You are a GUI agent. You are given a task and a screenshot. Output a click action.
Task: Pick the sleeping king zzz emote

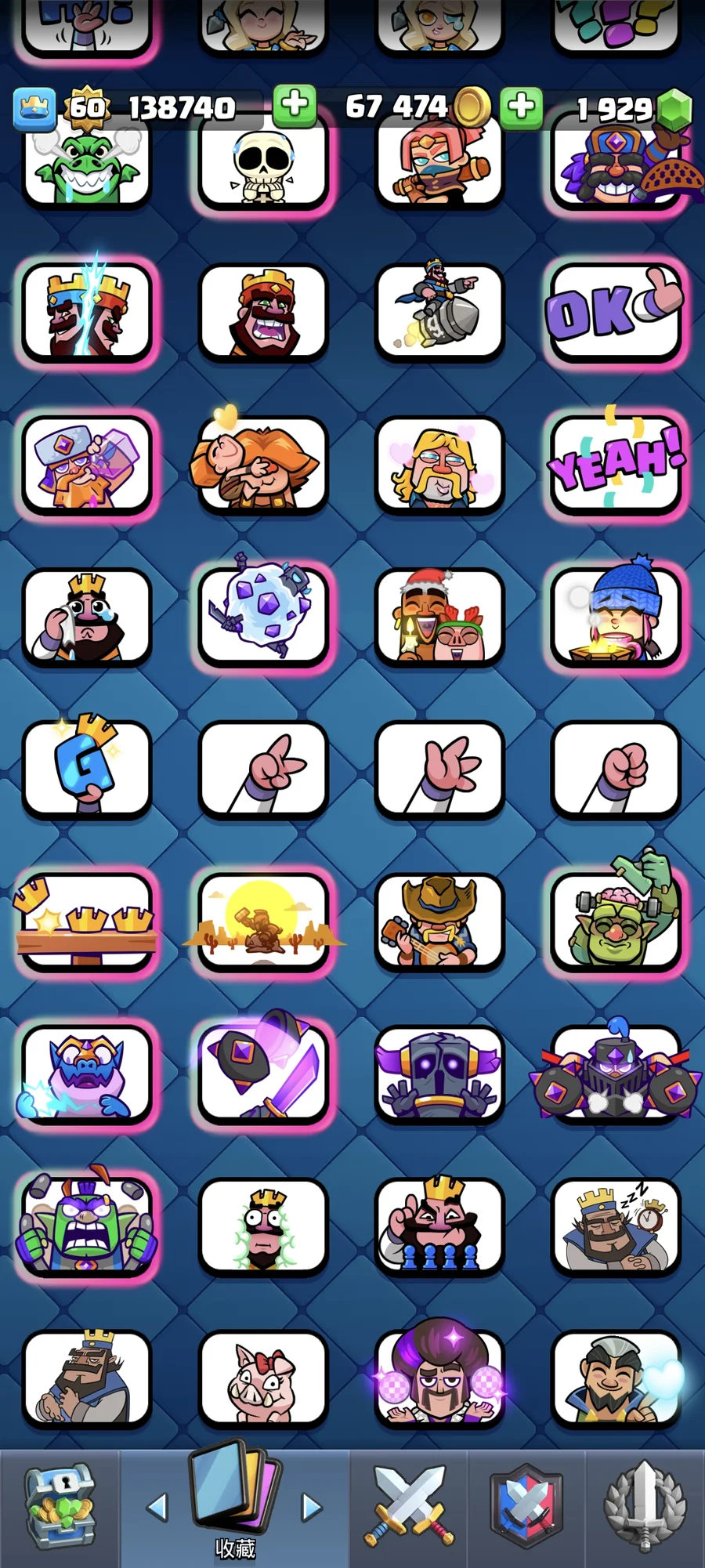tap(616, 1227)
